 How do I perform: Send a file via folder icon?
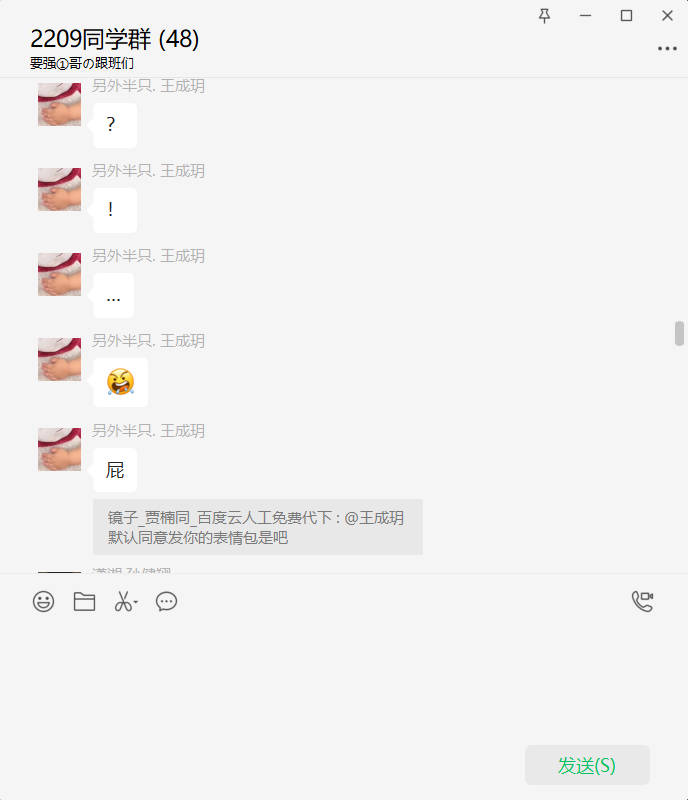pyautogui.click(x=84, y=602)
